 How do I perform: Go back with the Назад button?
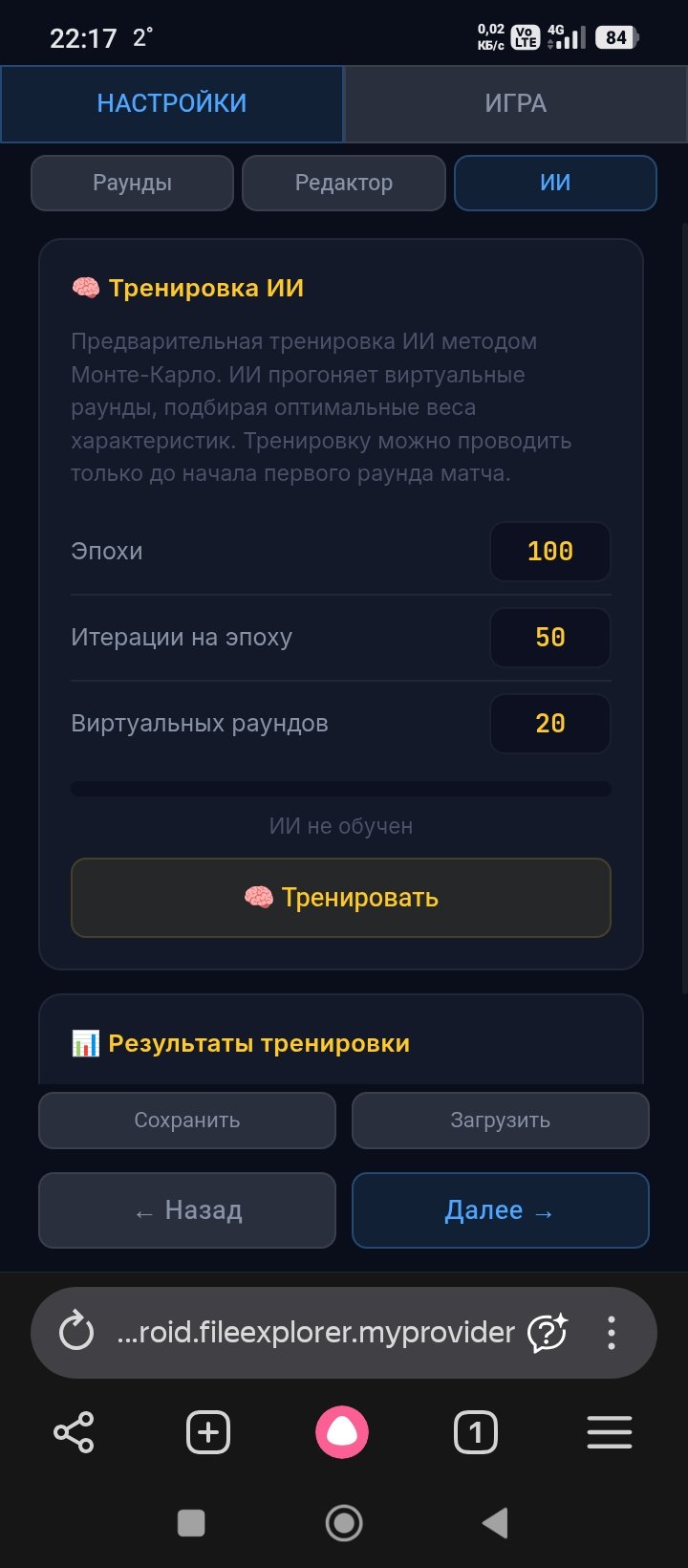187,1210
